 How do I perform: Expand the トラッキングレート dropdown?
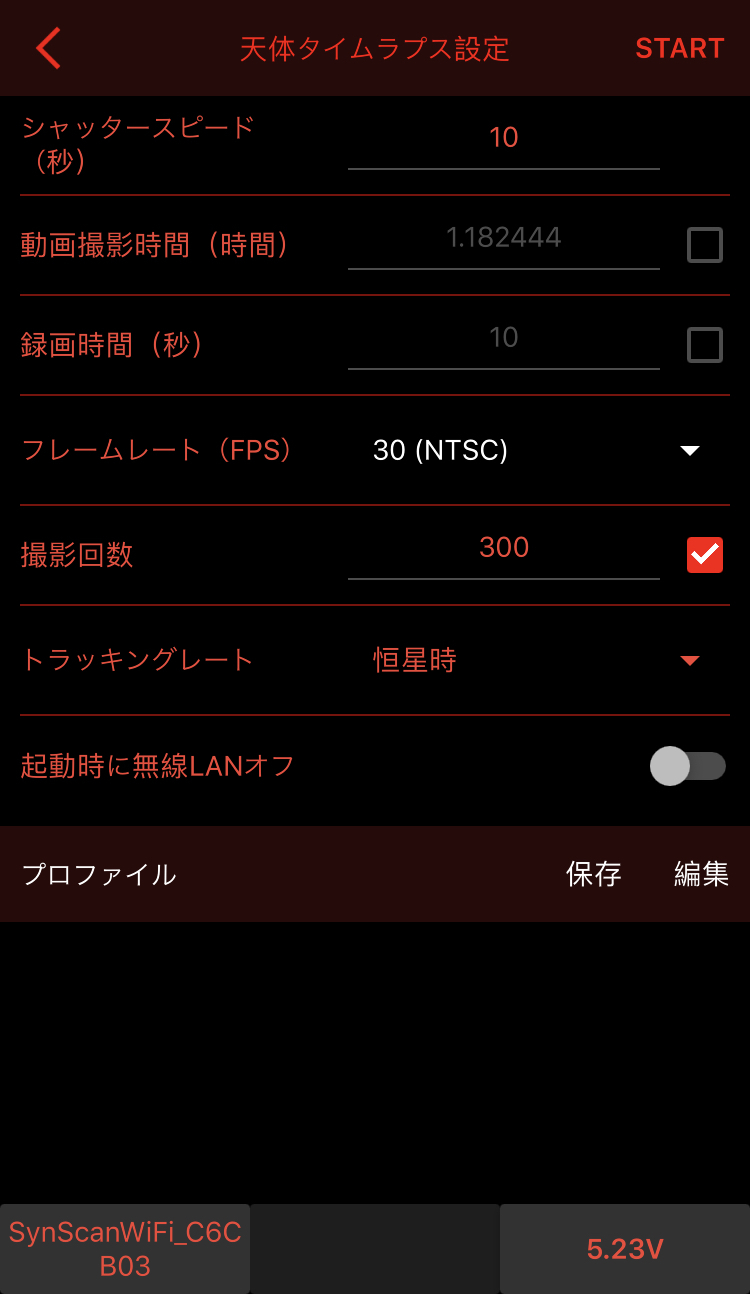pos(535,660)
